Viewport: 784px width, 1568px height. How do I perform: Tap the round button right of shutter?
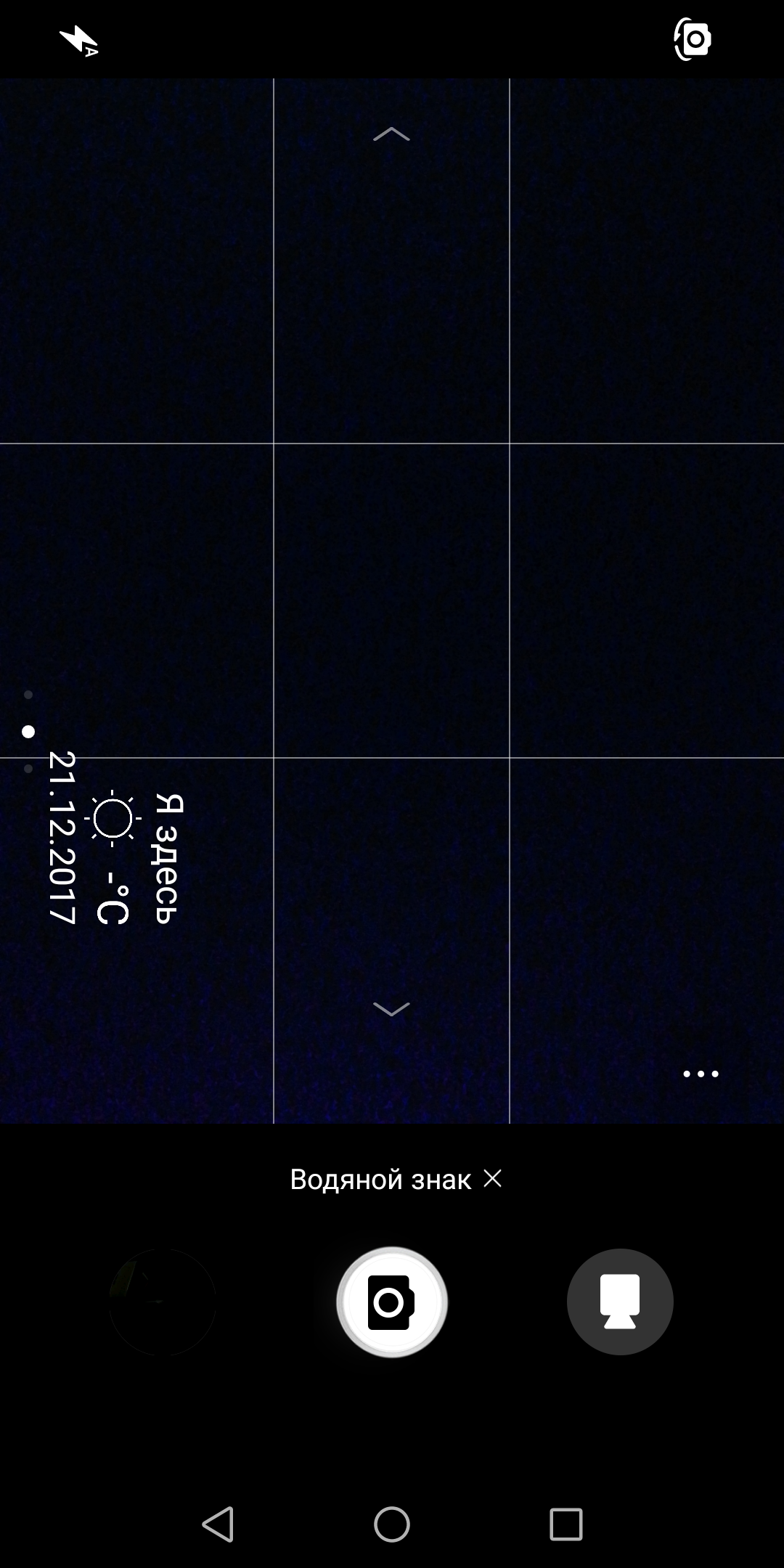(620, 1302)
